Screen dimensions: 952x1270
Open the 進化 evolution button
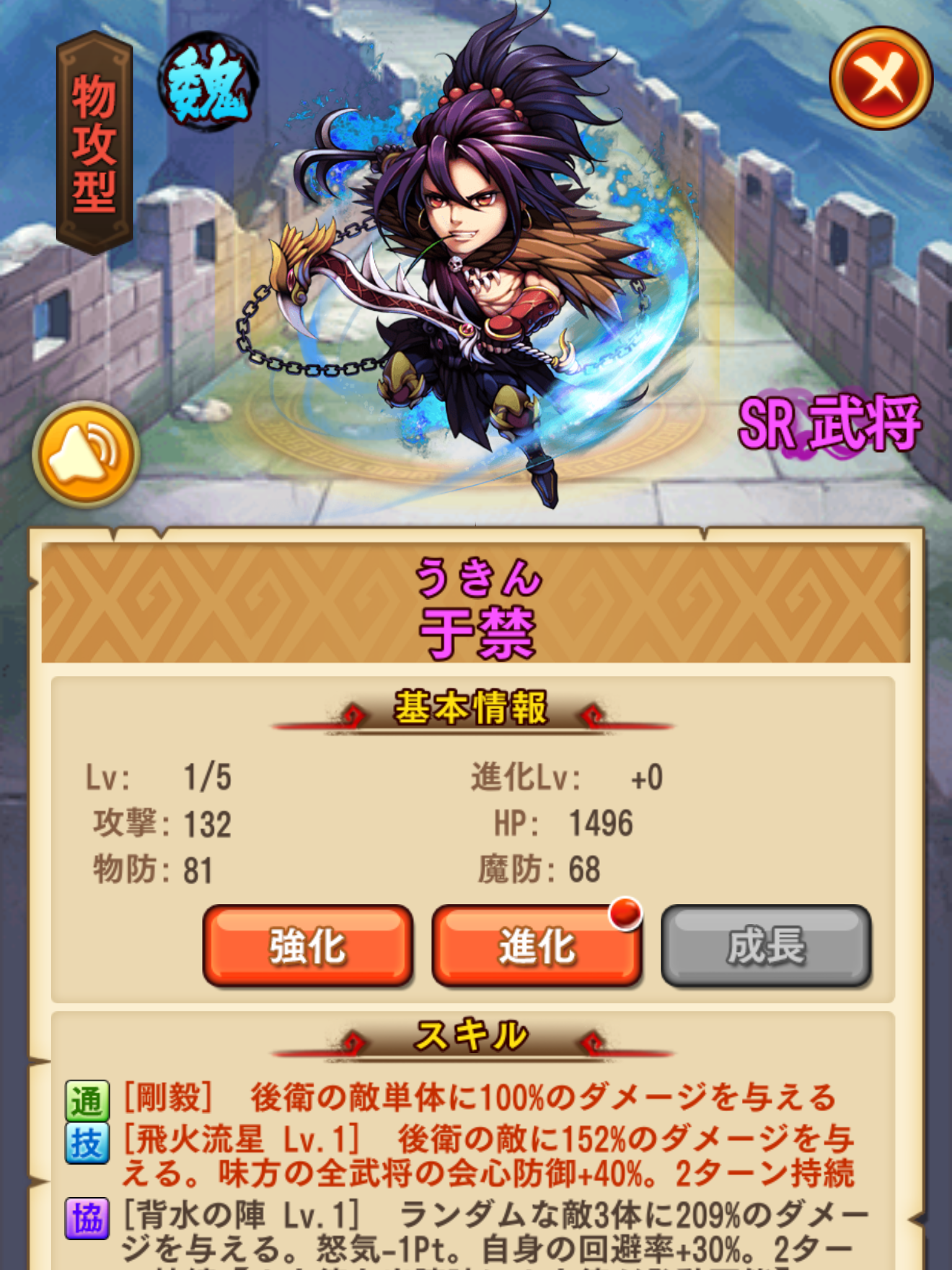[537, 946]
